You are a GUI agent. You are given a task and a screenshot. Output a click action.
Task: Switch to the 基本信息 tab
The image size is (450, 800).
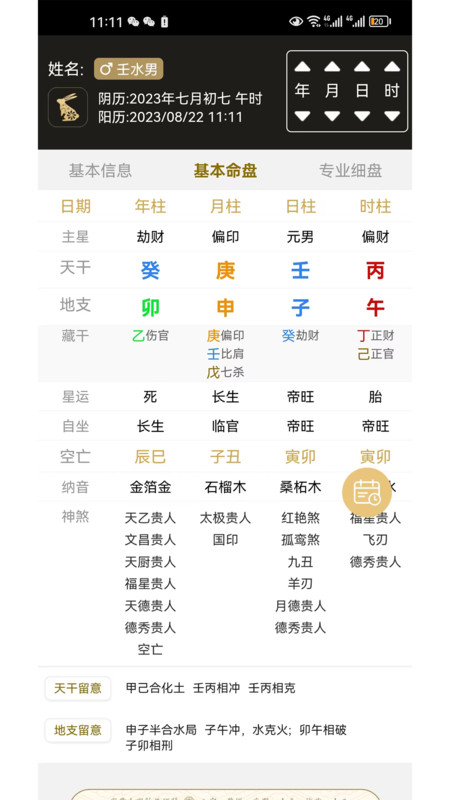pyautogui.click(x=100, y=170)
